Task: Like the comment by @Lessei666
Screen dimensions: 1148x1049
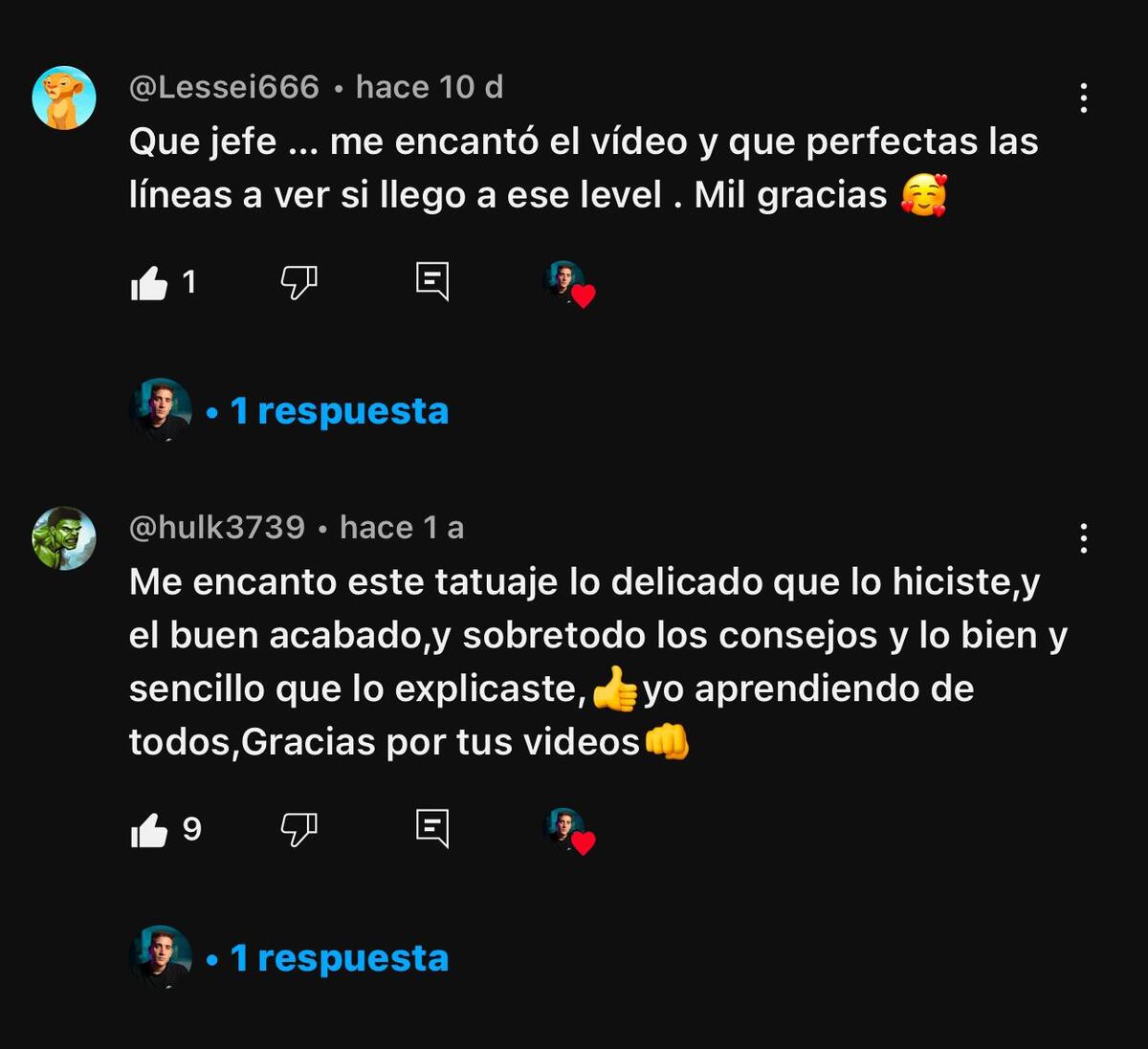Action: pyautogui.click(x=148, y=283)
